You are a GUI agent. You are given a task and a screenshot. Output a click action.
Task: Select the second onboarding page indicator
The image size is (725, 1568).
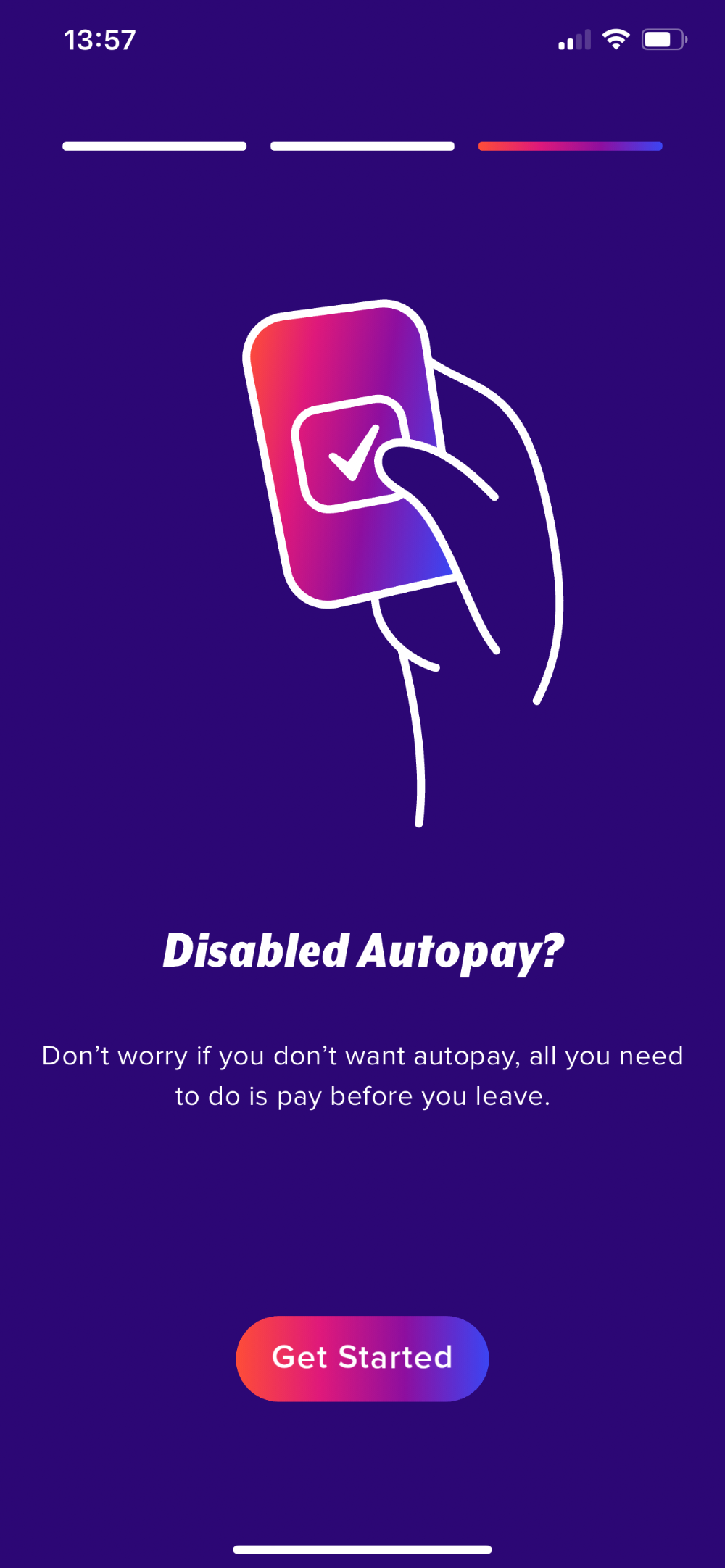[x=362, y=146]
